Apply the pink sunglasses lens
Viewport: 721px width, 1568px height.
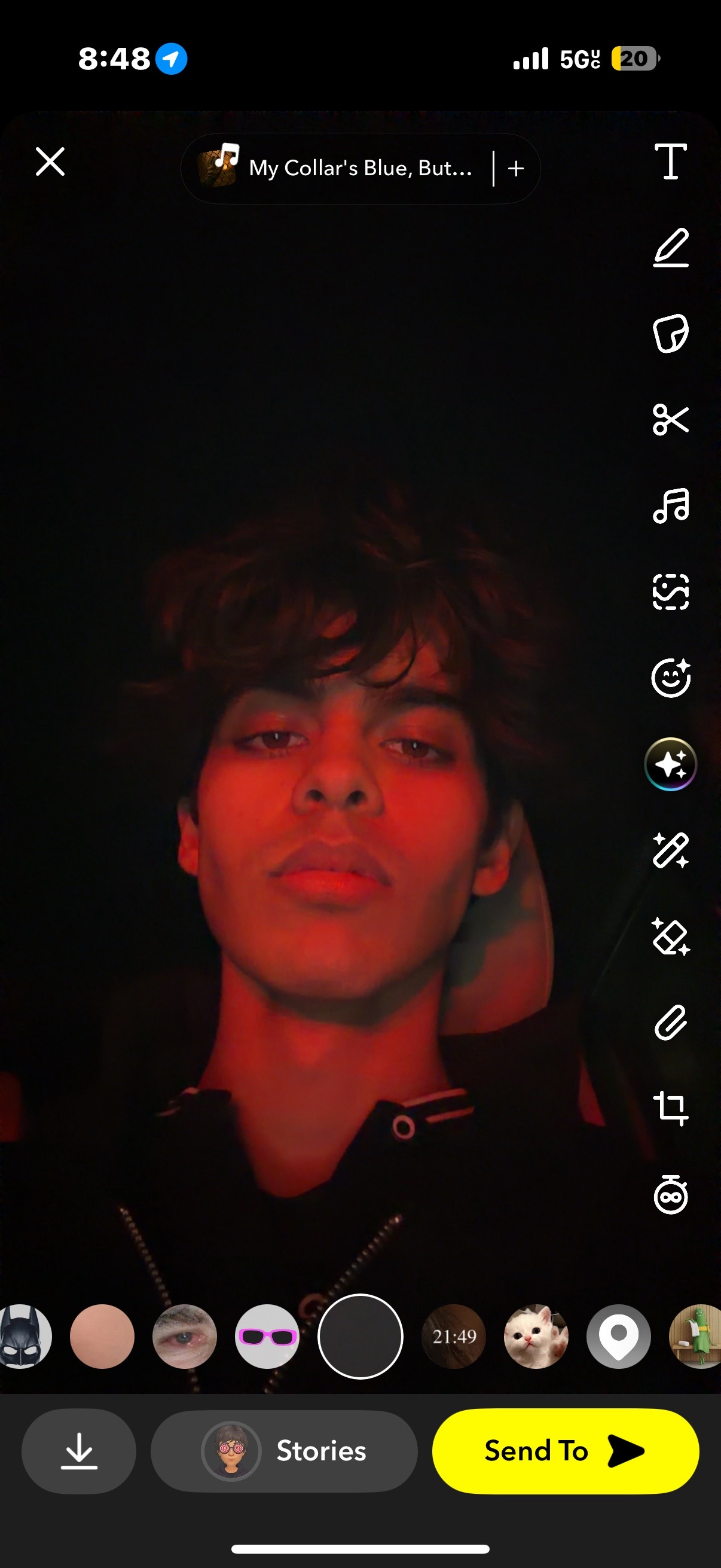267,1336
